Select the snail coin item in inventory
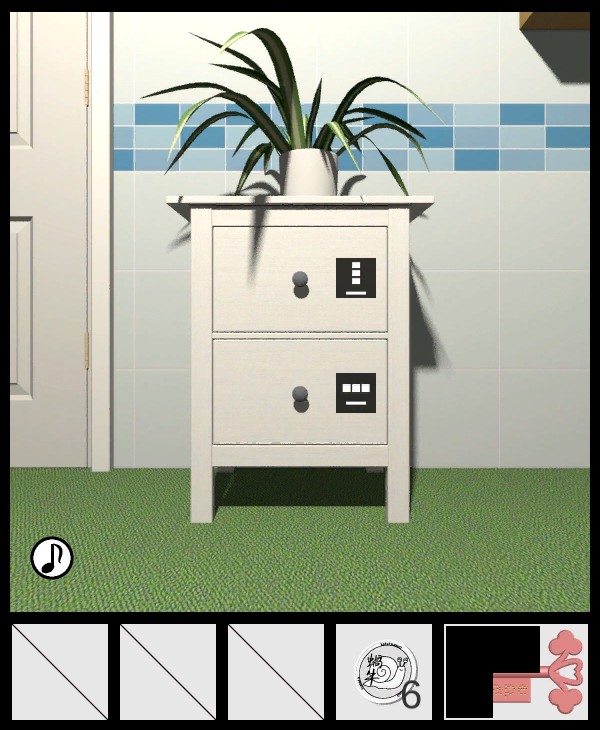This screenshot has width=600, height=730. (x=383, y=671)
